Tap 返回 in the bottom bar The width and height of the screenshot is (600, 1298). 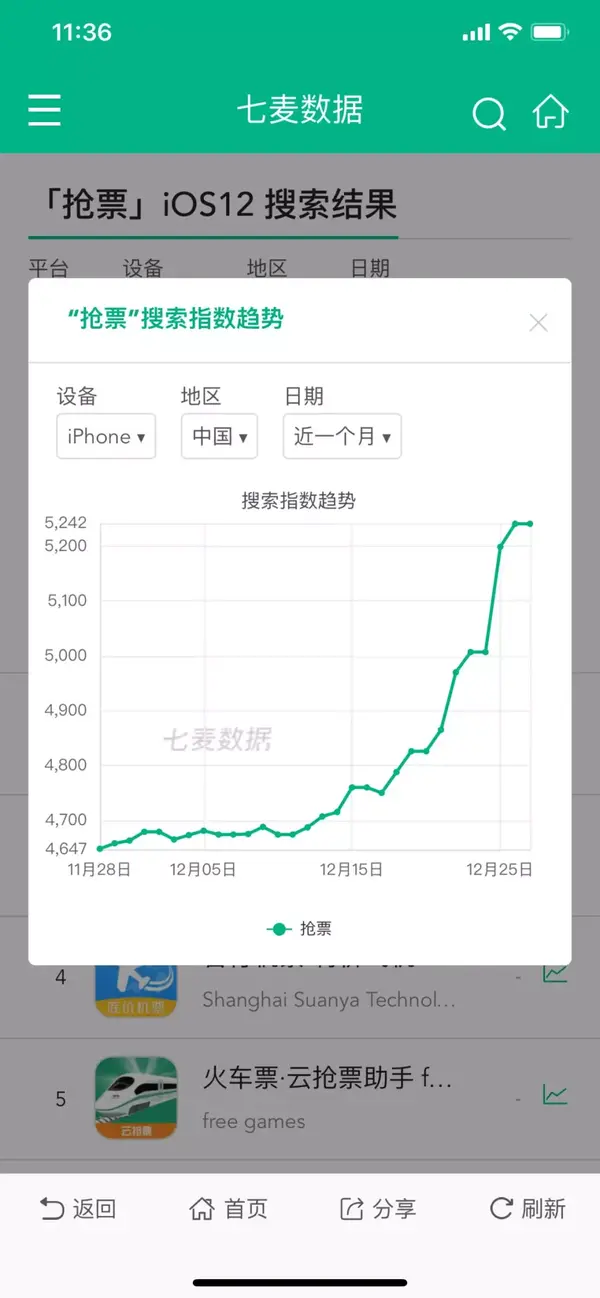(x=78, y=1208)
